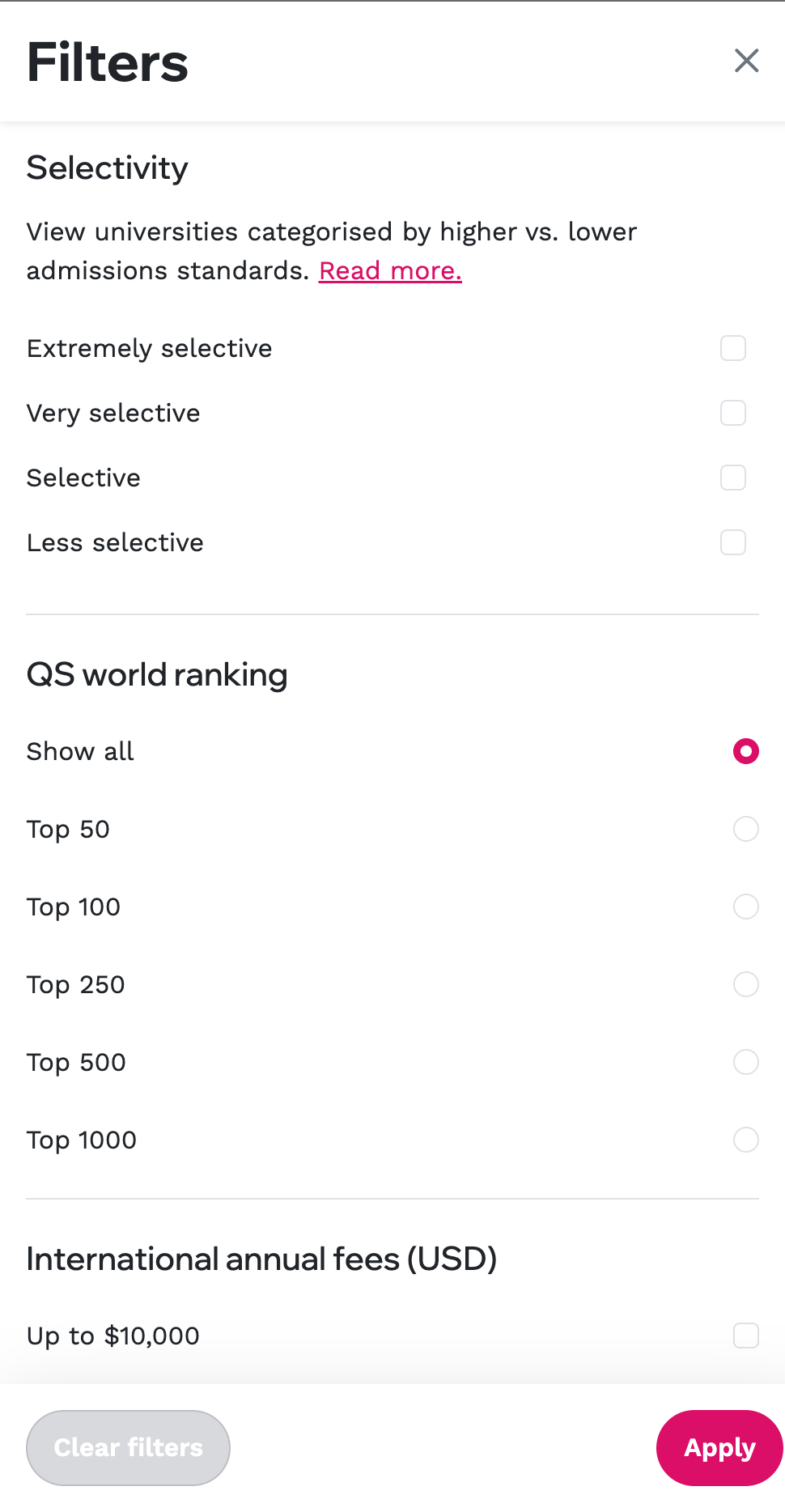Screen dimensions: 785x1512
Task: Close the Filters panel
Action: 746,61
